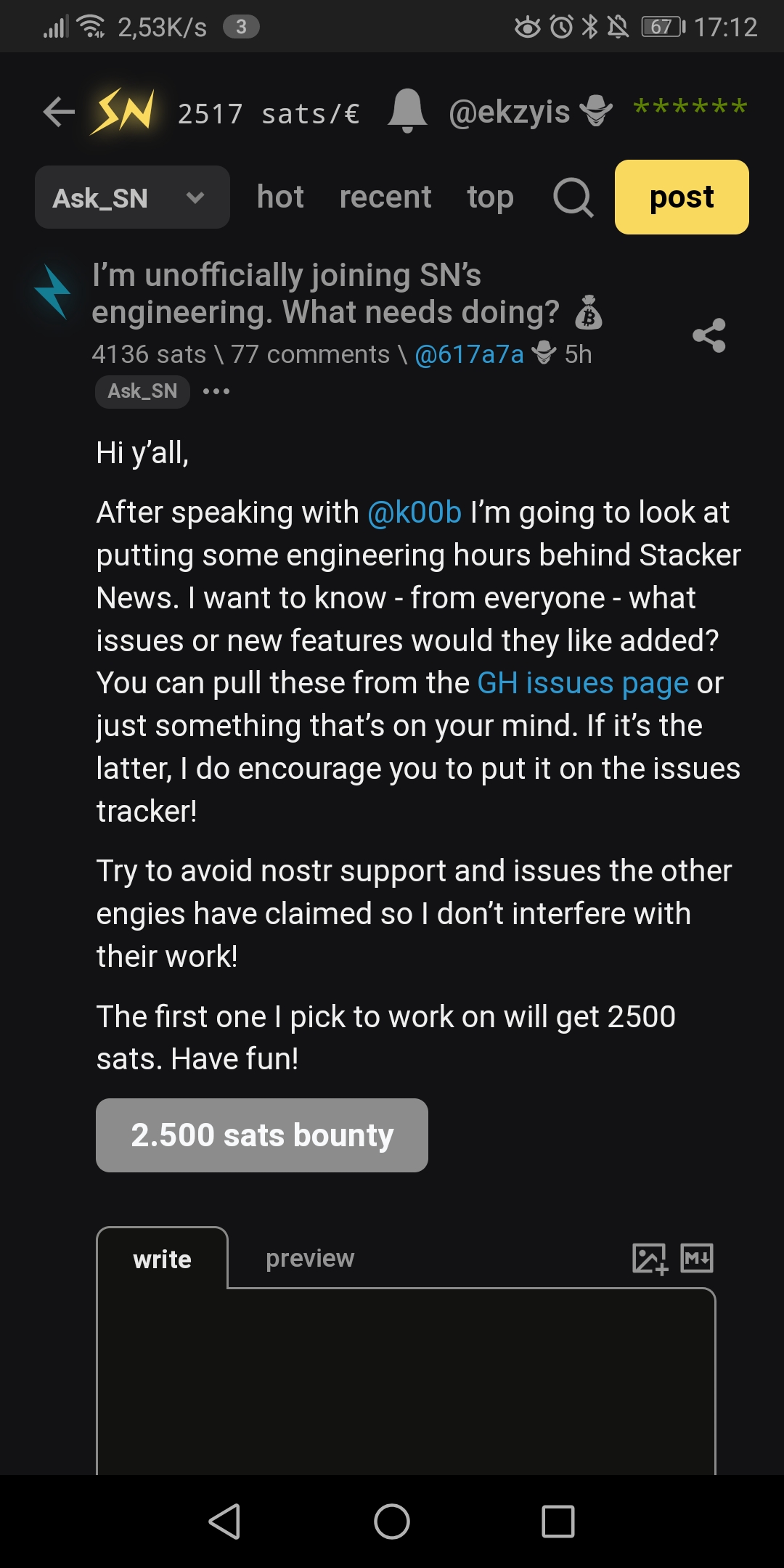784x1568 pixels.
Task: Zap the post with the lightning bolt
Action: [53, 291]
